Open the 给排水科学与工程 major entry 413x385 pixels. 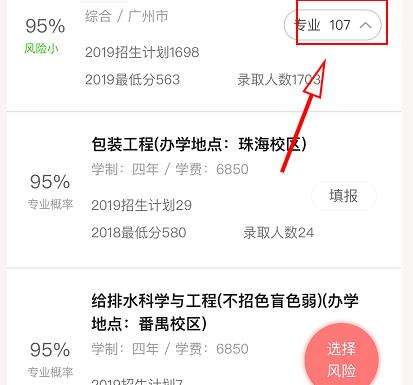pos(225,312)
